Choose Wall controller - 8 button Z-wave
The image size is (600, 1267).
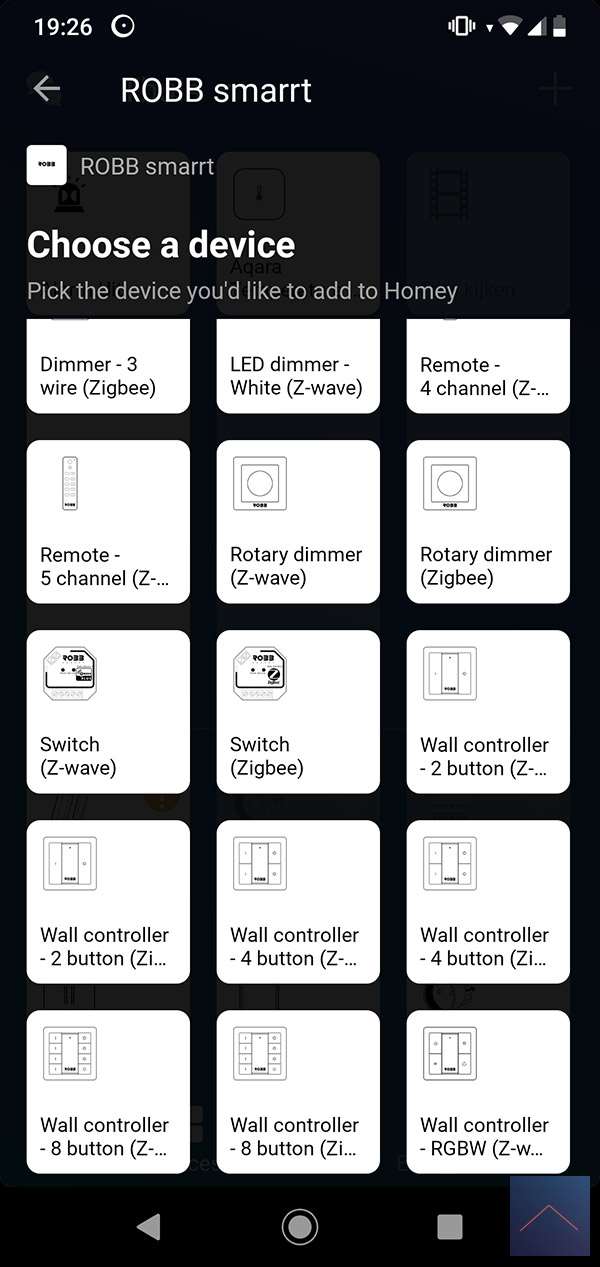(108, 1091)
